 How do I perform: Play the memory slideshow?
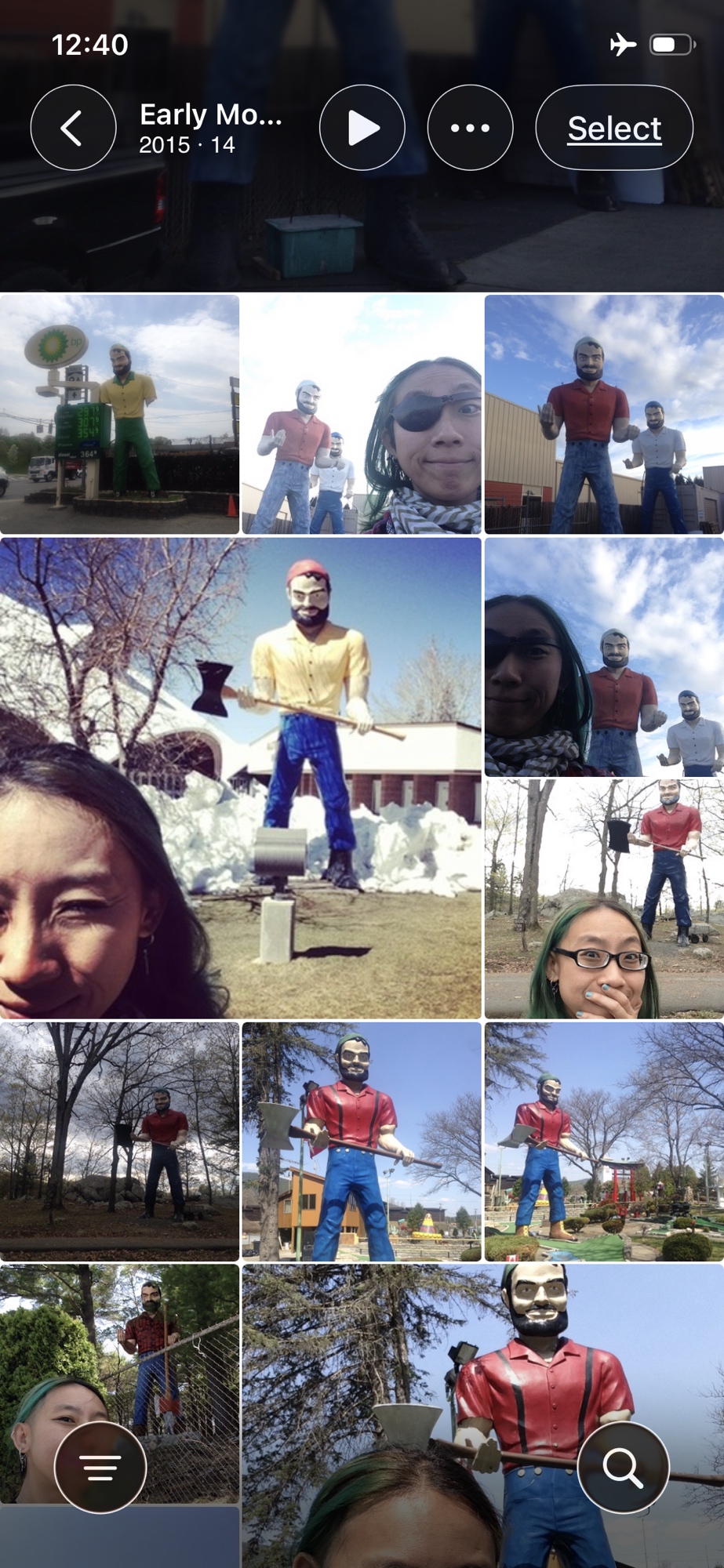[x=362, y=128]
